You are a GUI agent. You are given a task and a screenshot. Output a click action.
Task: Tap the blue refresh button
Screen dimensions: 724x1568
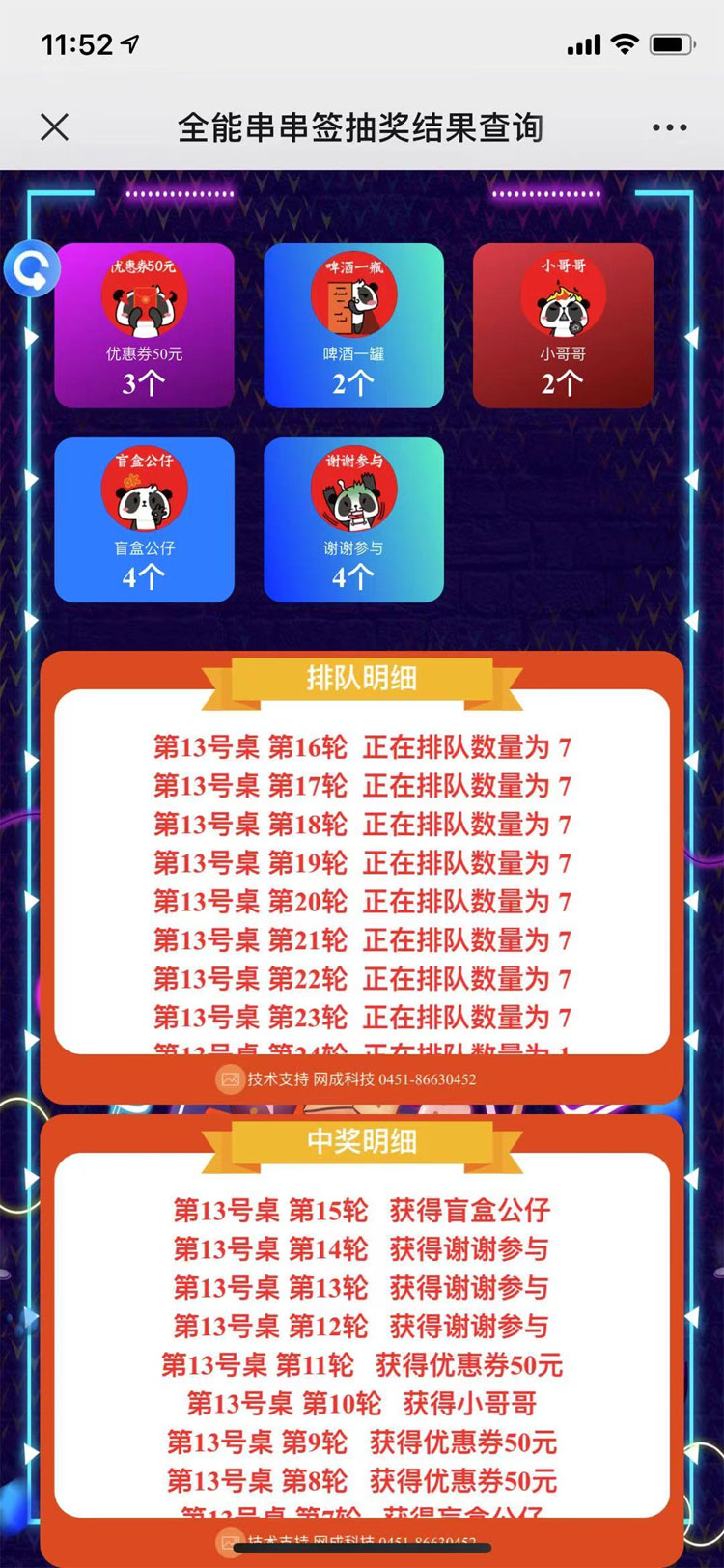tap(32, 268)
